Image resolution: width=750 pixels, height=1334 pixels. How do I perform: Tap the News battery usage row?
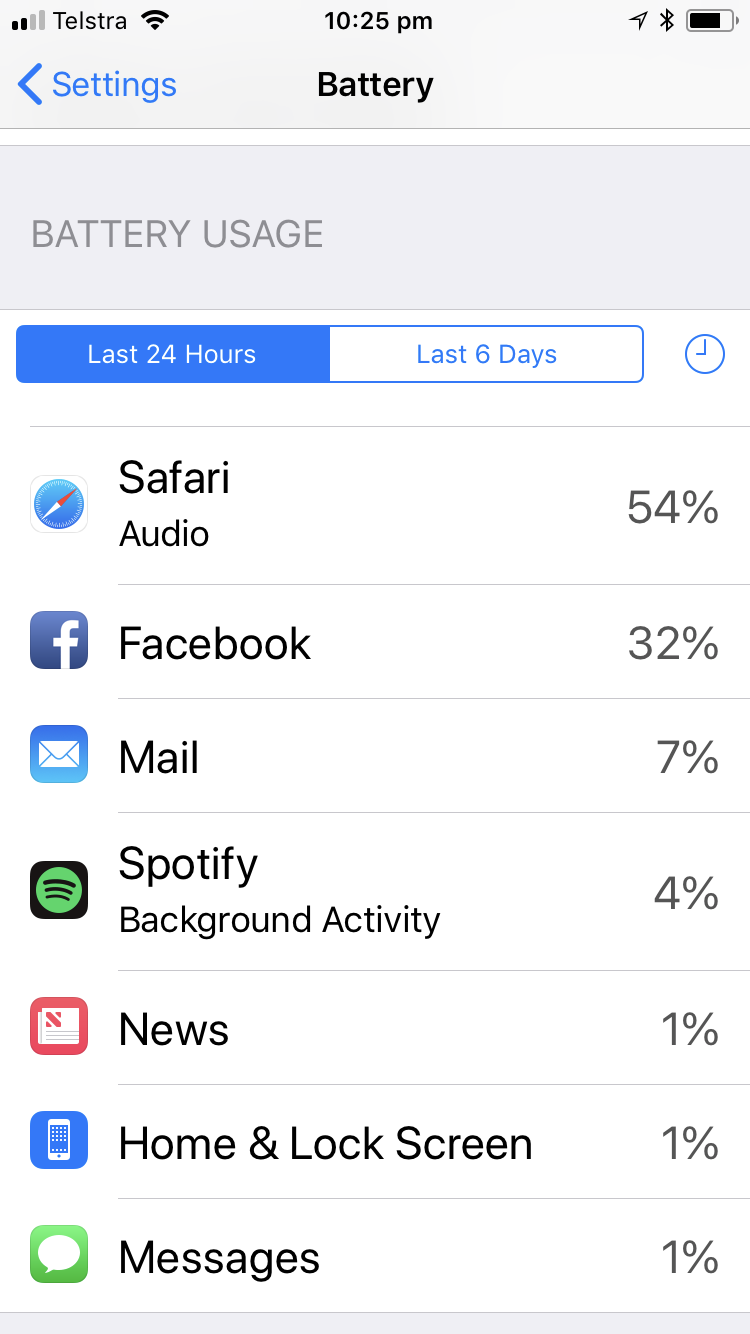pyautogui.click(x=375, y=1028)
